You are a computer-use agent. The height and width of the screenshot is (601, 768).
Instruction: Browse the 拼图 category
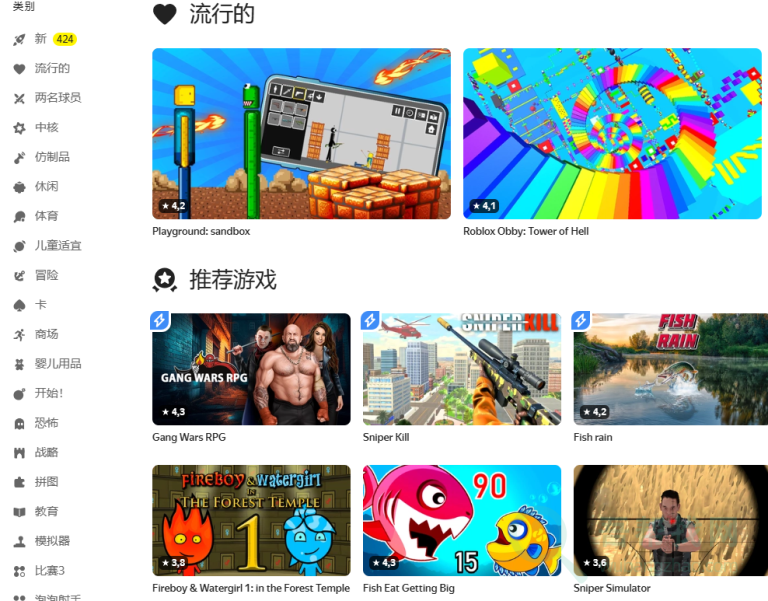46,482
